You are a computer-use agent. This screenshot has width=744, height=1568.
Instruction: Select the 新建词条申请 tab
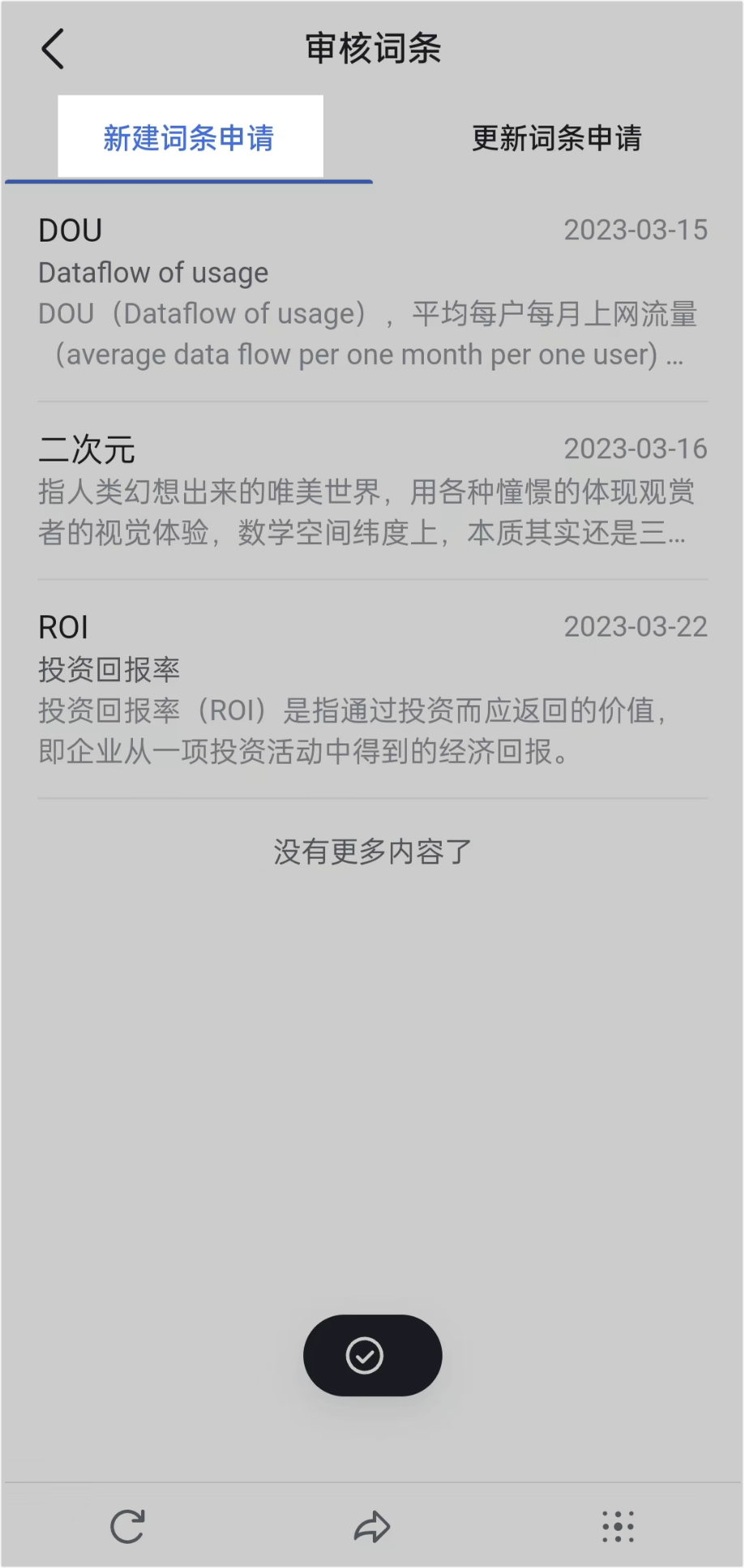click(189, 138)
